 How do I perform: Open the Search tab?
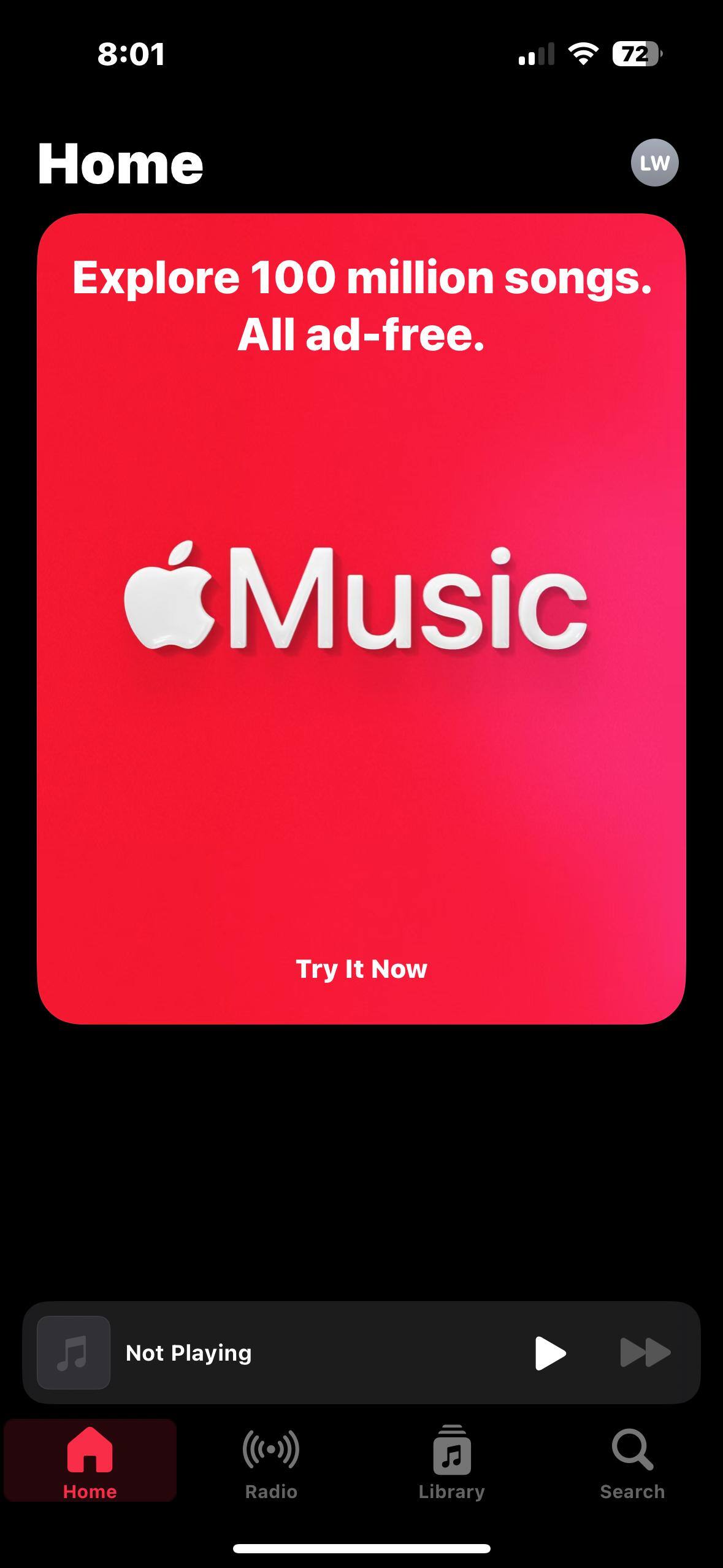pos(632,1462)
